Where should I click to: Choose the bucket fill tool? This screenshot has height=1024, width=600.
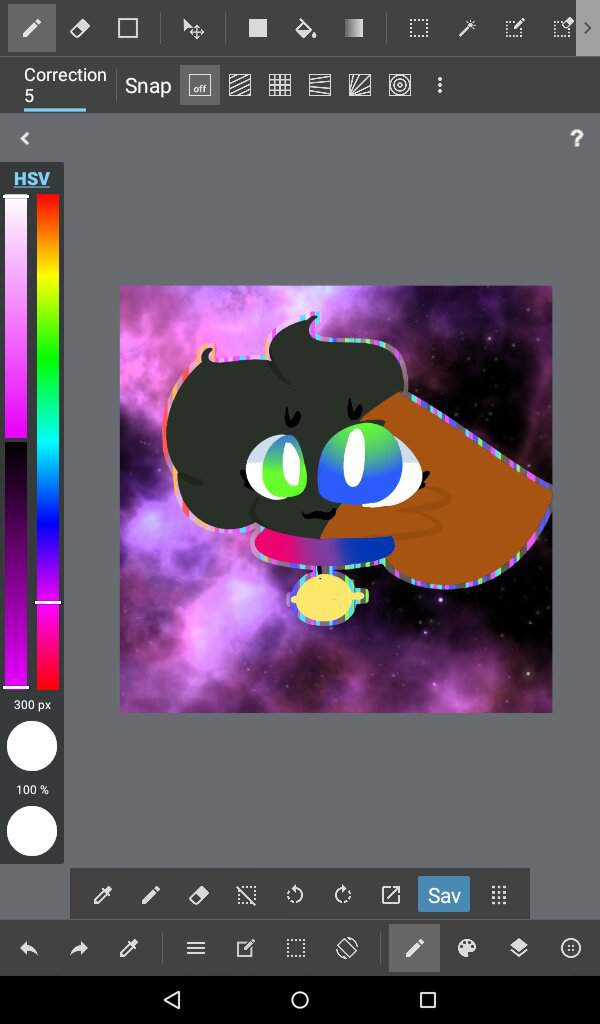pos(306,29)
